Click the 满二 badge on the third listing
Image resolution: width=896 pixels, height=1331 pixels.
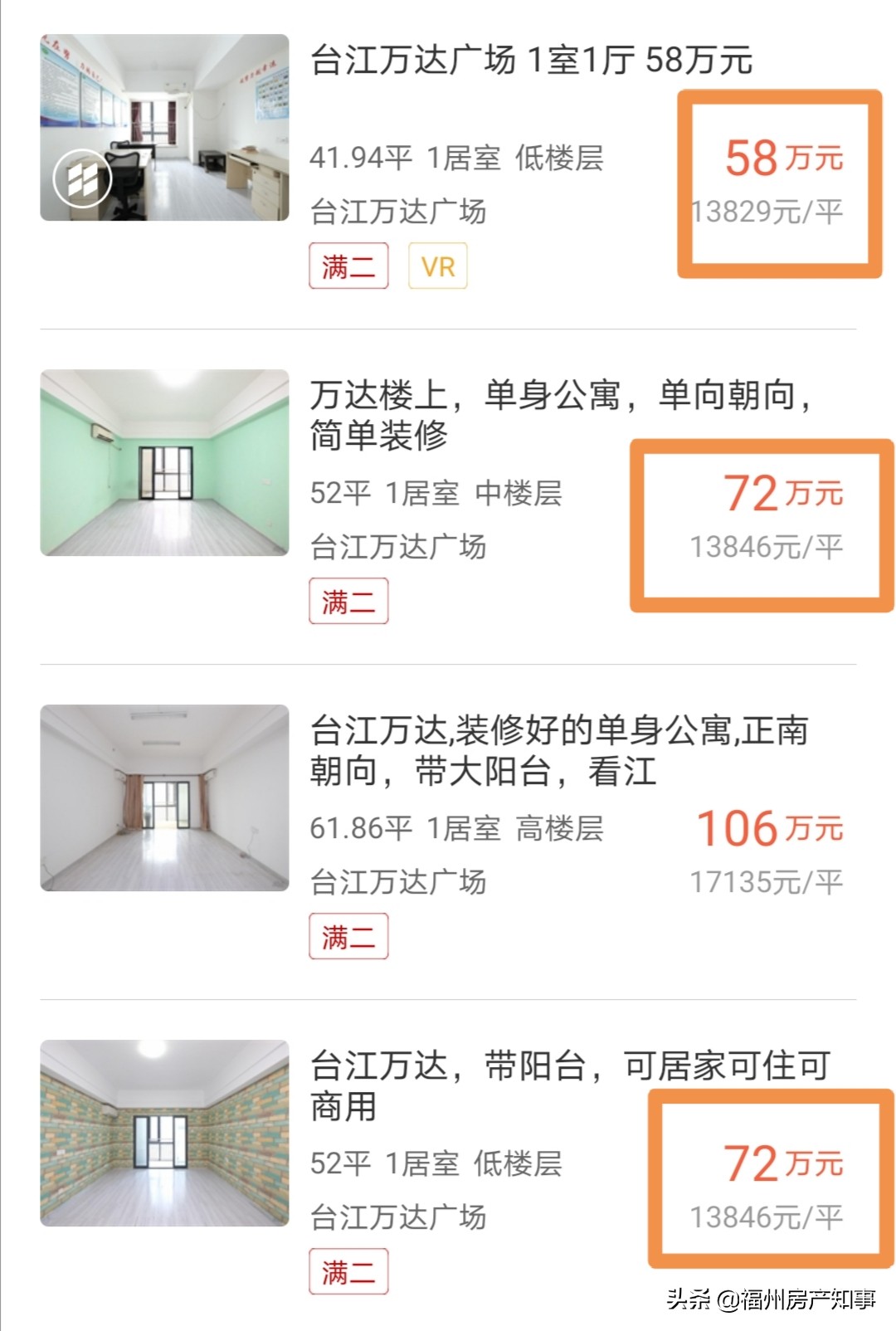pyautogui.click(x=349, y=937)
